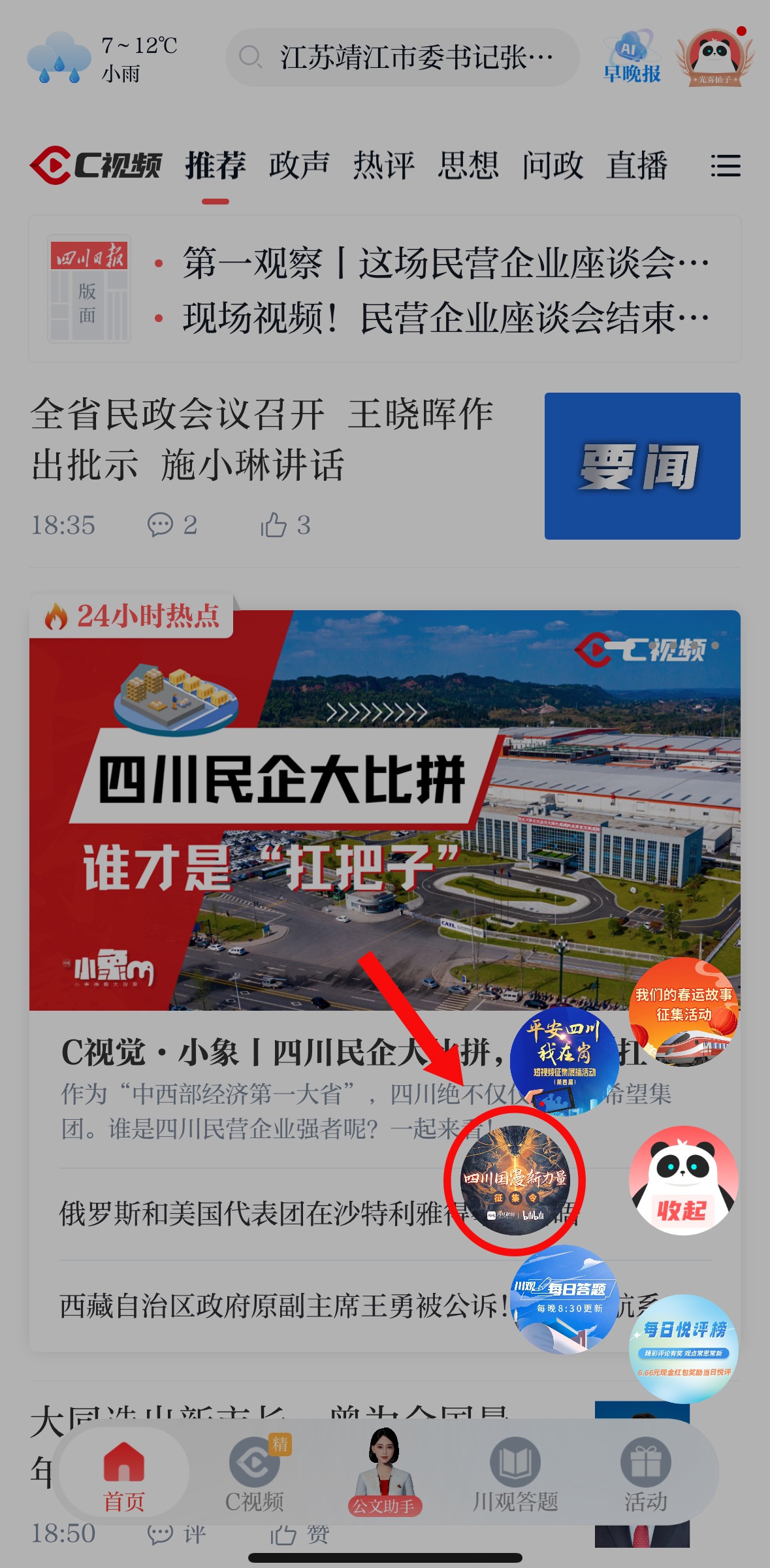Select the 热评 tab
770x1568 pixels.
click(383, 165)
